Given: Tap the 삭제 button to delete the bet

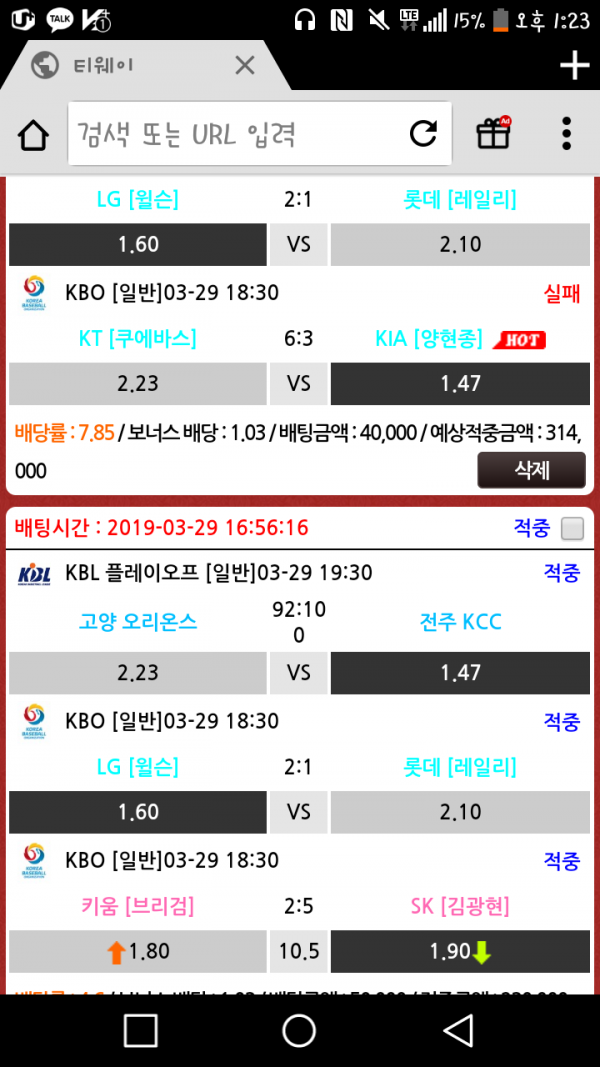Looking at the screenshot, I should tap(531, 470).
